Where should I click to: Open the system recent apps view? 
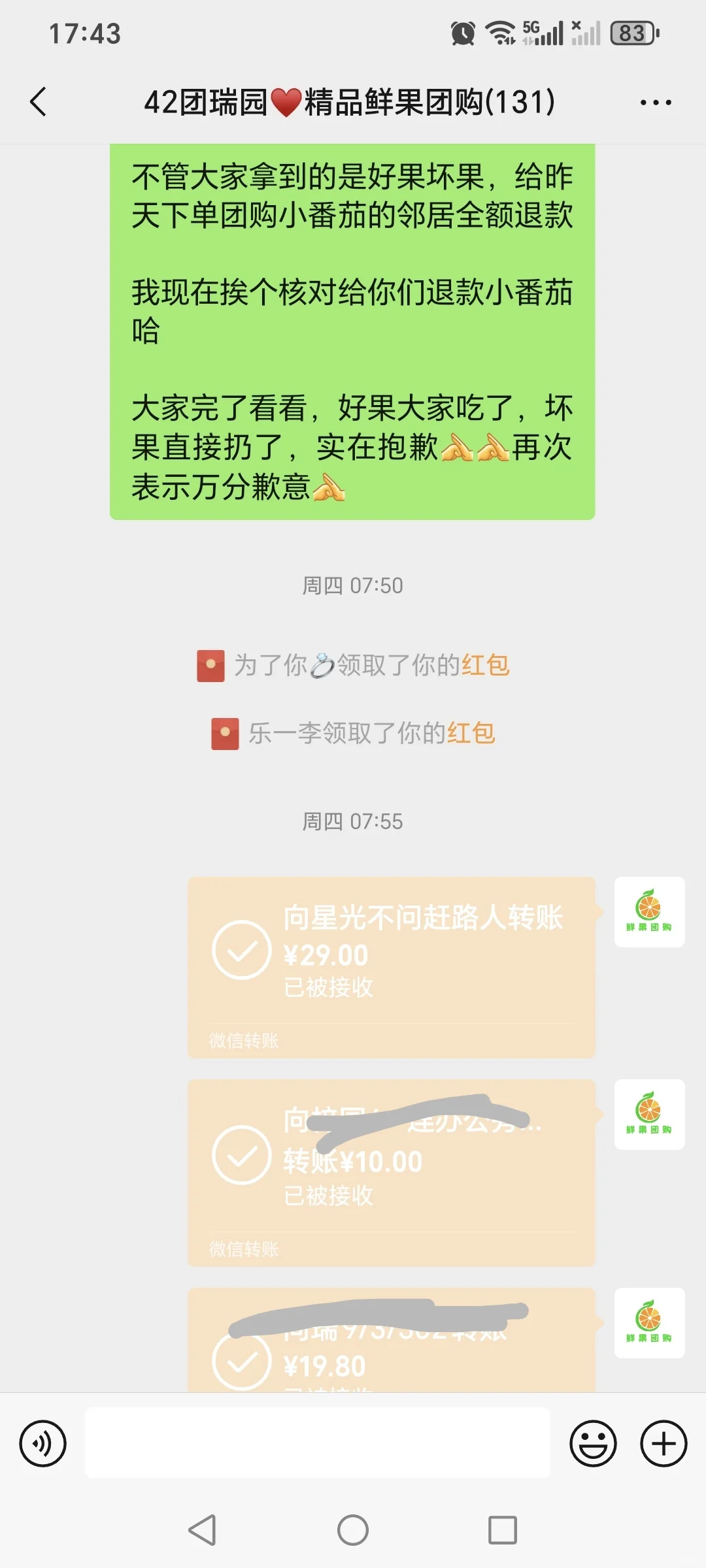click(x=503, y=1529)
